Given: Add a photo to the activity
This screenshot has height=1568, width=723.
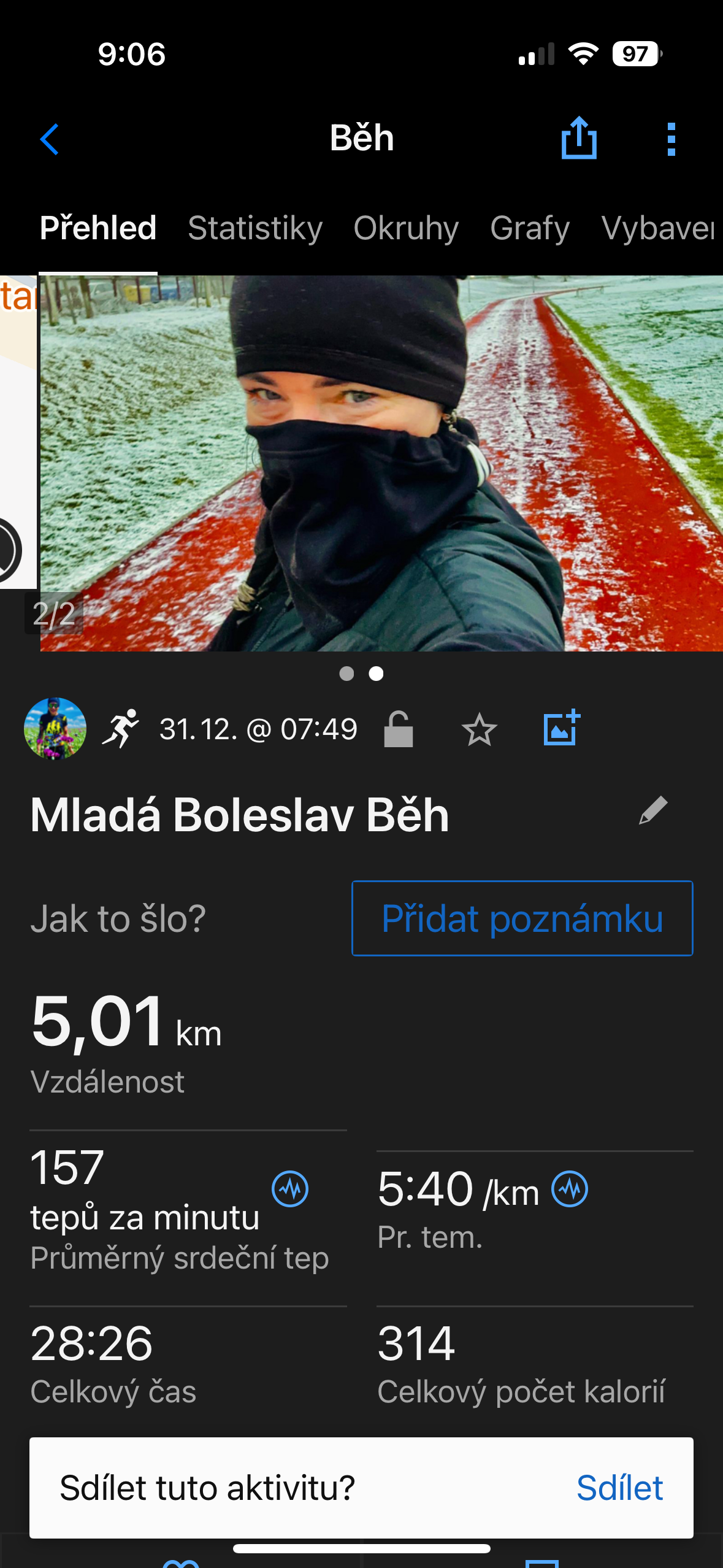Looking at the screenshot, I should click(x=561, y=728).
